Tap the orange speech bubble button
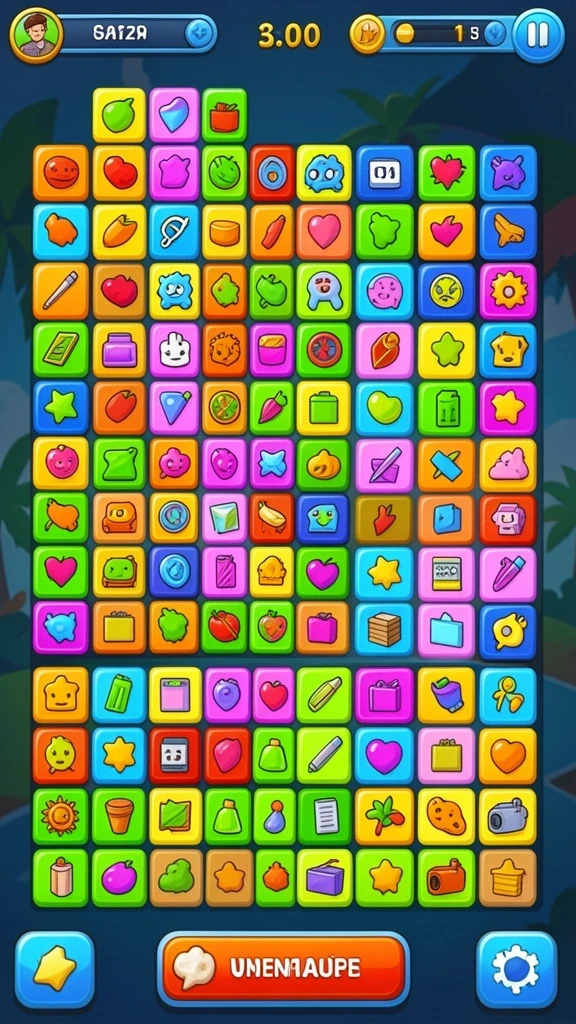576x1024 pixels. point(283,969)
